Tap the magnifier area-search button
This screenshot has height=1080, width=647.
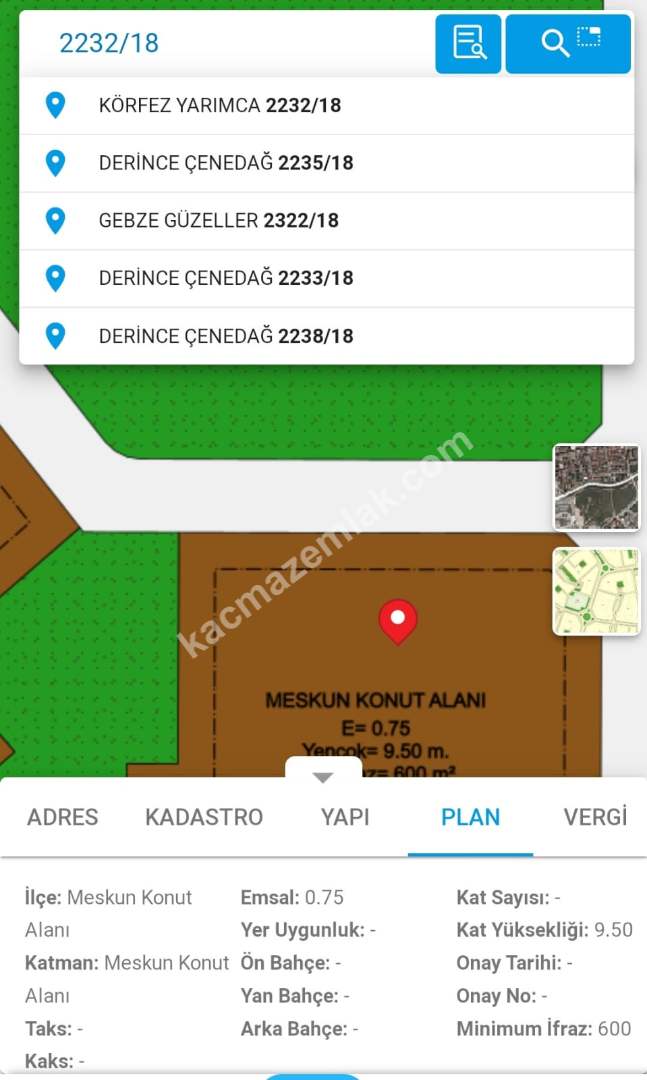tap(568, 43)
